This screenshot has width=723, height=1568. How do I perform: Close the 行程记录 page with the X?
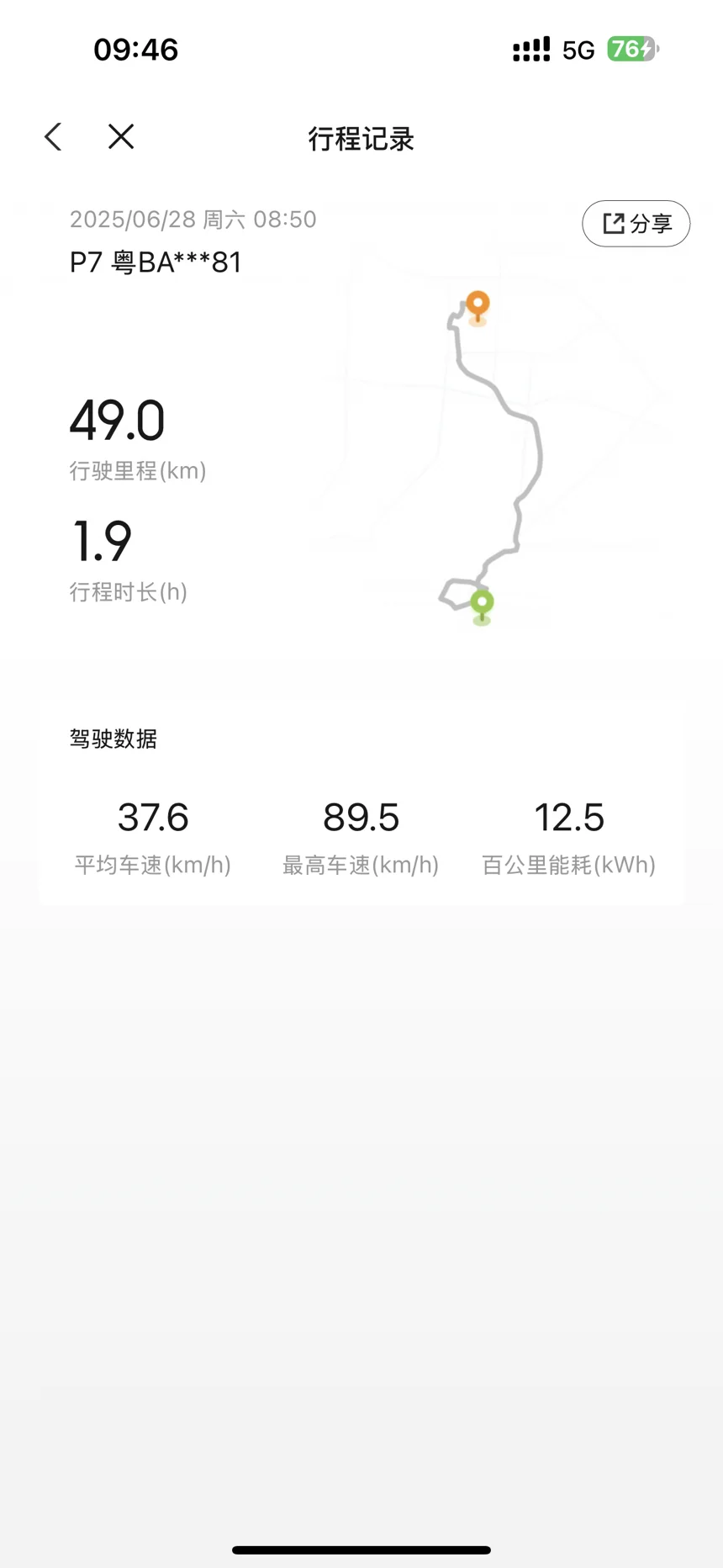pos(121,136)
